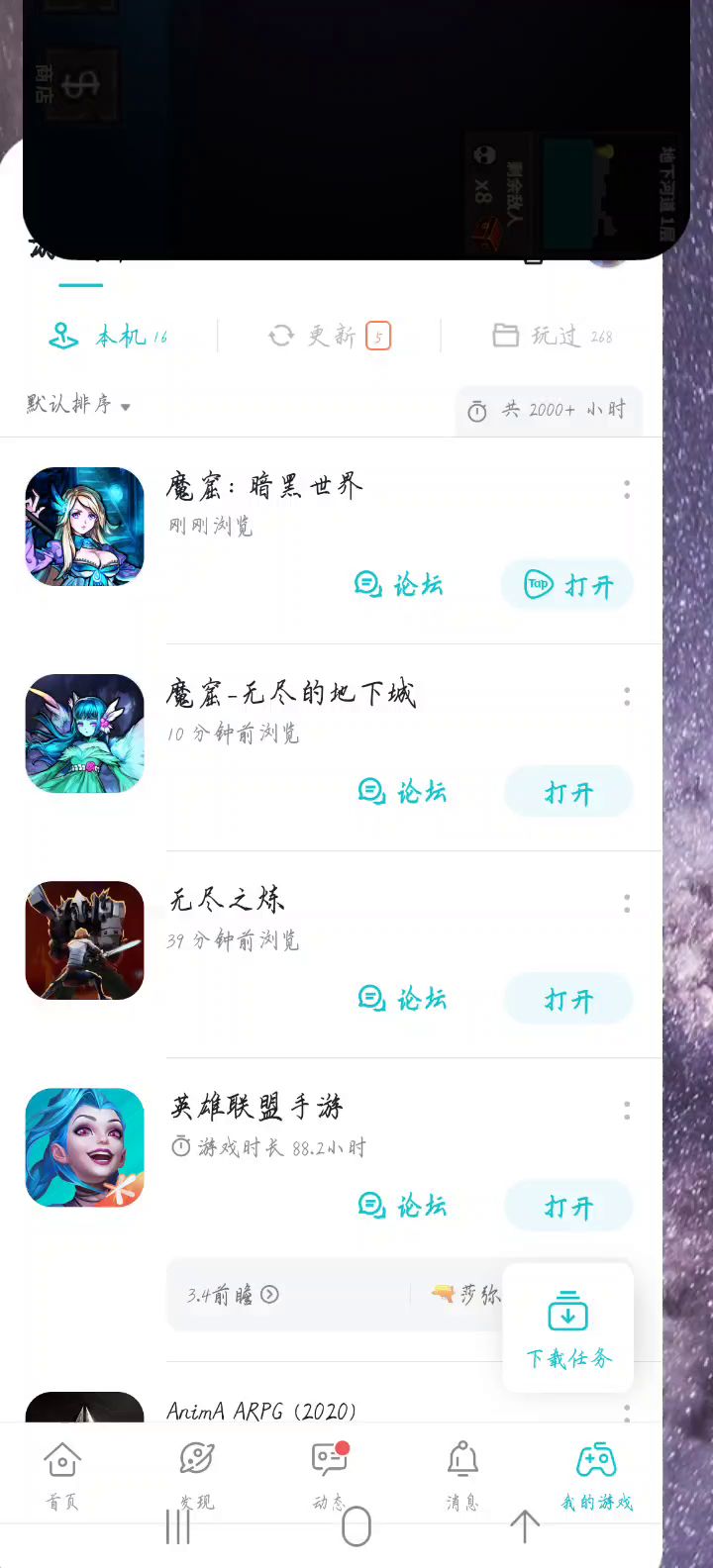Image resolution: width=713 pixels, height=1568 pixels.
Task: Open the forum for 魔窟:暗黑世界
Action: (398, 585)
